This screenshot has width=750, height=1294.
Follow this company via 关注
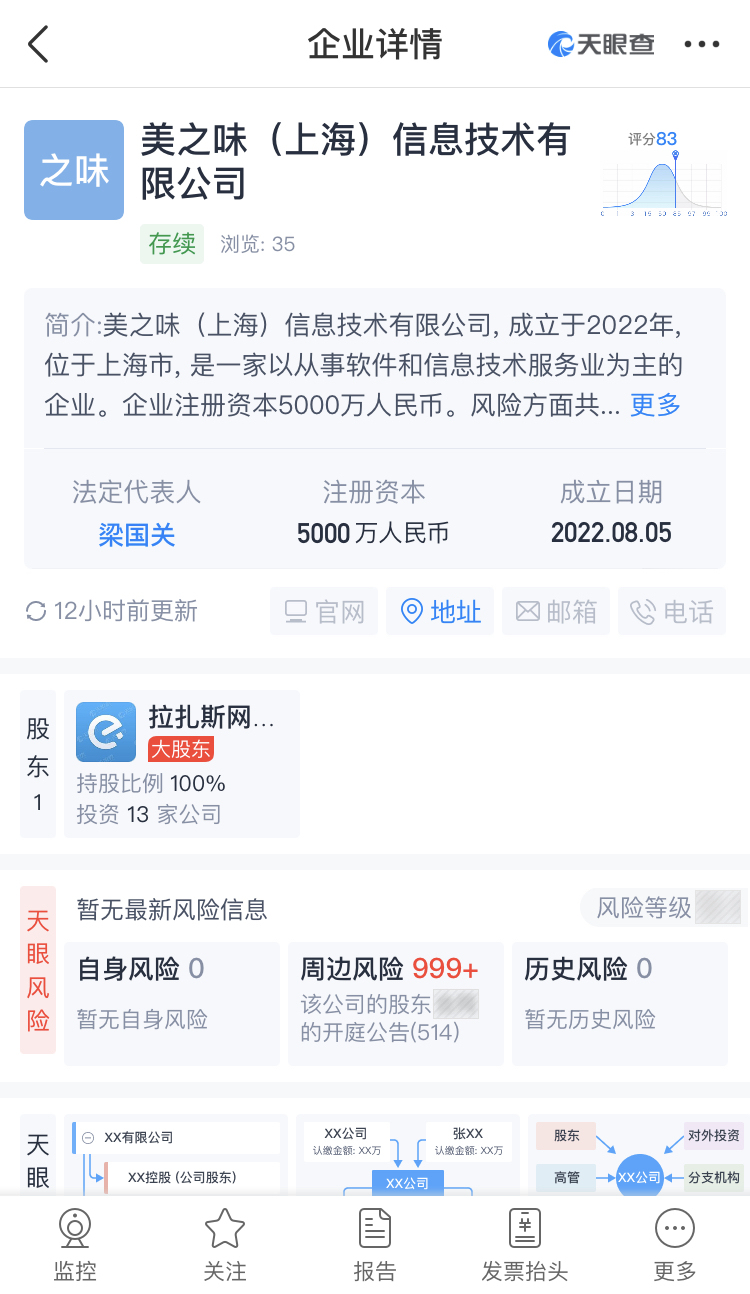pyautogui.click(x=225, y=1244)
